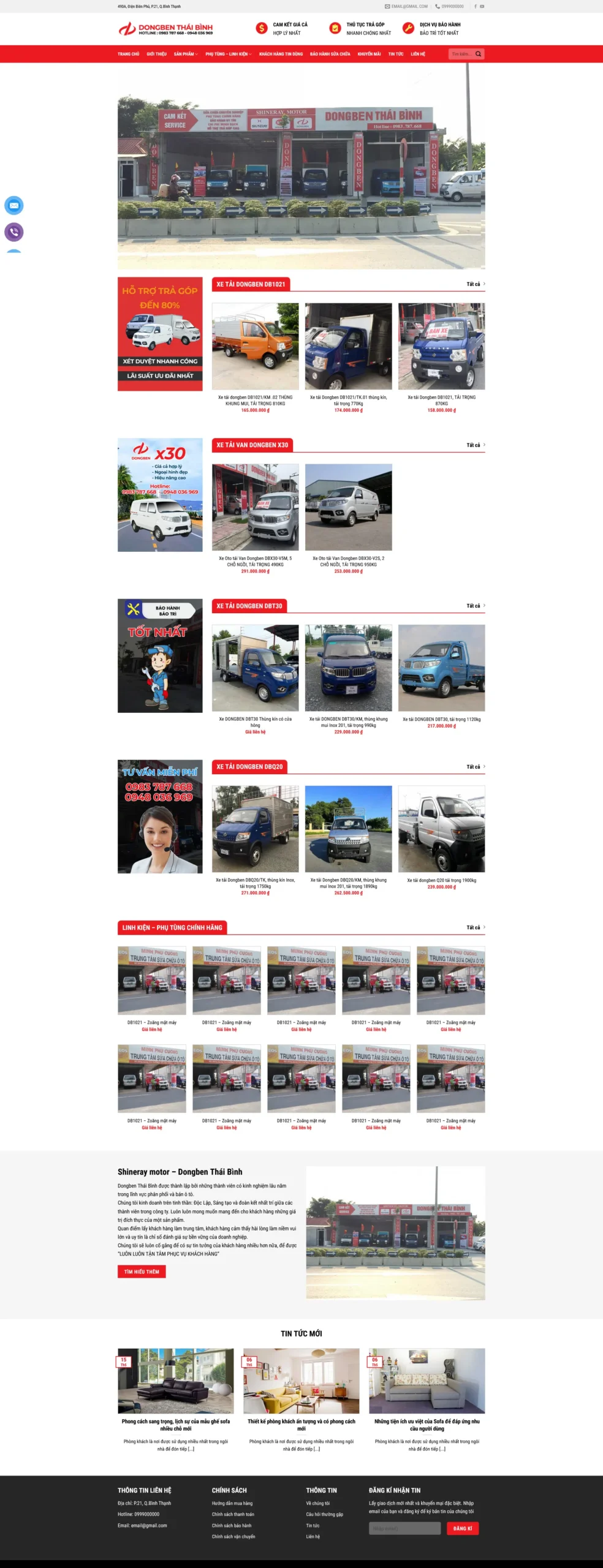Viewport: 603px width, 1568px height.
Task: Click the phone icon next to 0999000000
Action: click(438, 7)
